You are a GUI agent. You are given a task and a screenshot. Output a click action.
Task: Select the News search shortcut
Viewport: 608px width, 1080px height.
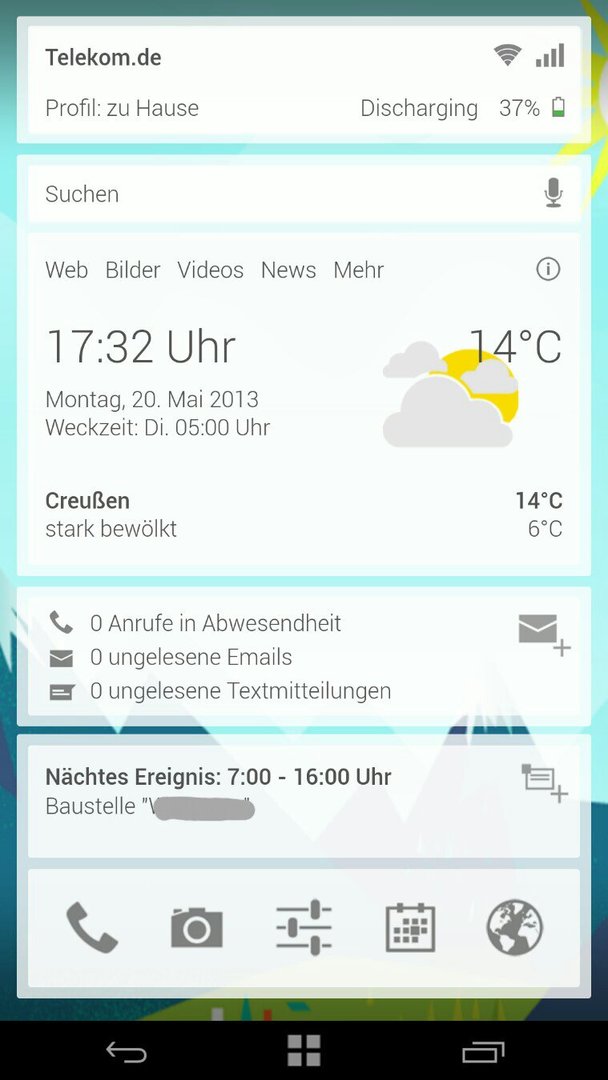tap(289, 269)
